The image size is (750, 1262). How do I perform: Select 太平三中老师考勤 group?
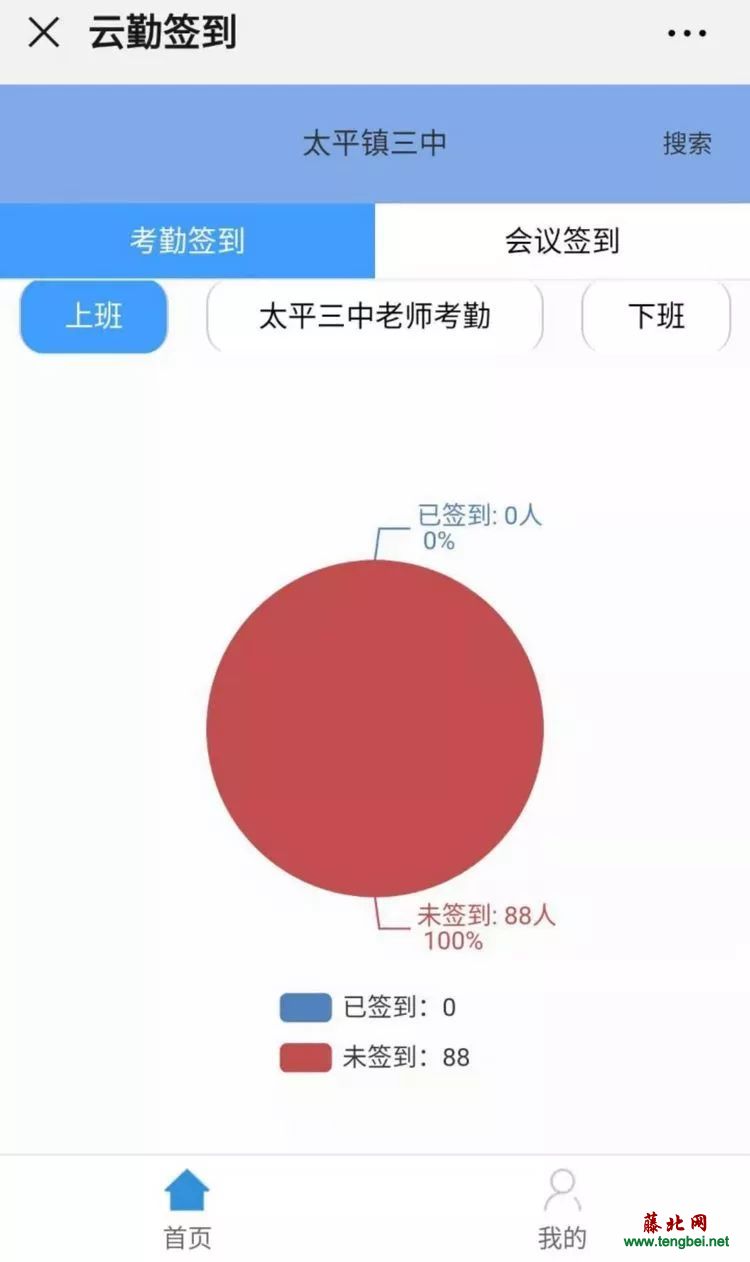point(375,316)
